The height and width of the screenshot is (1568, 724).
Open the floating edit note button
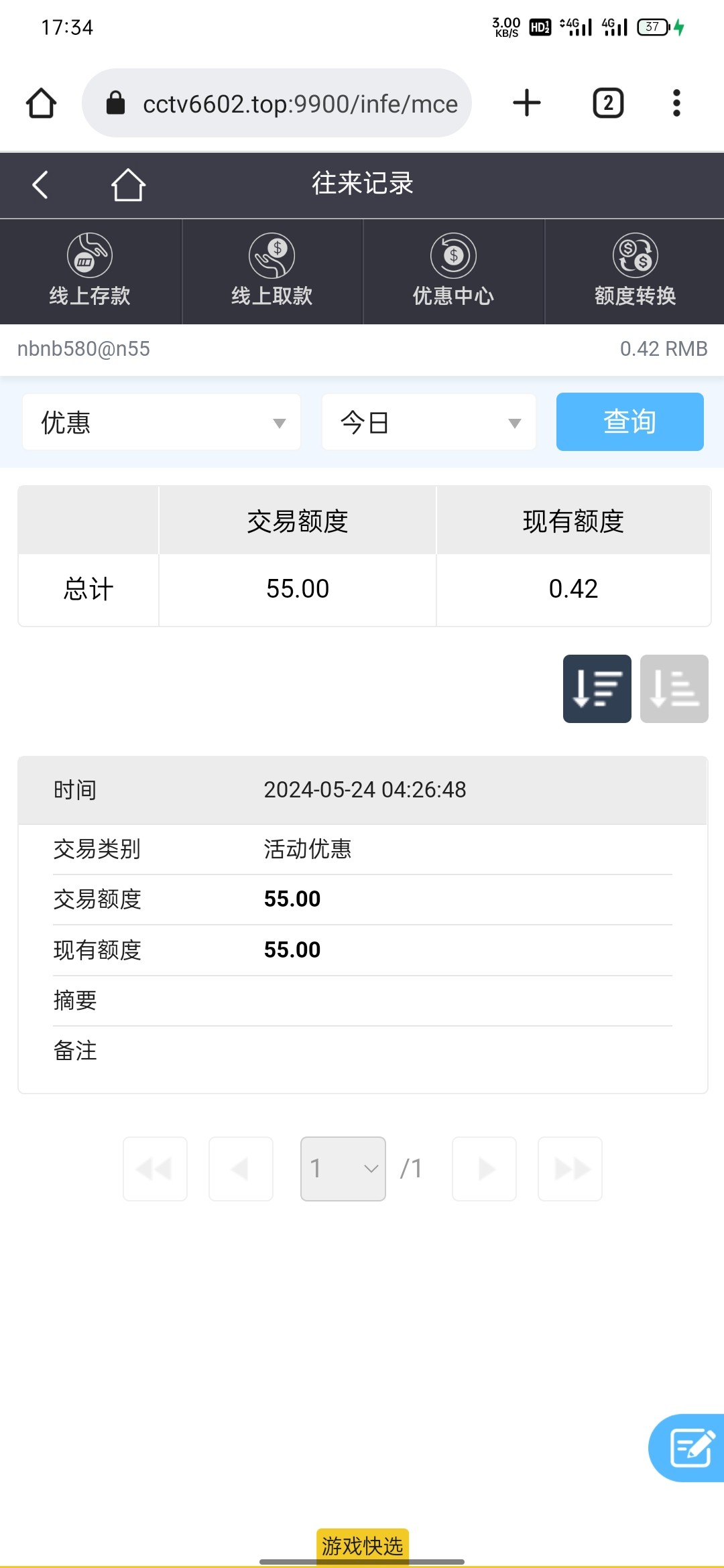point(689,1447)
